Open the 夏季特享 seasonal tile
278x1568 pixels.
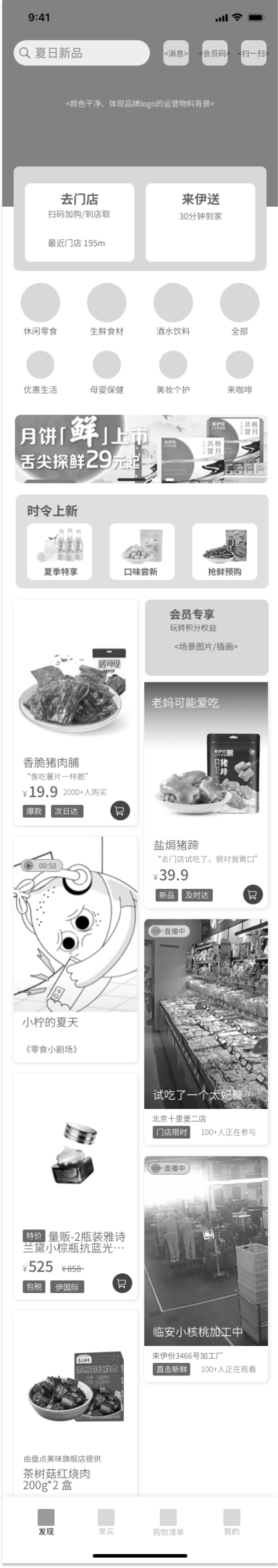(60, 551)
